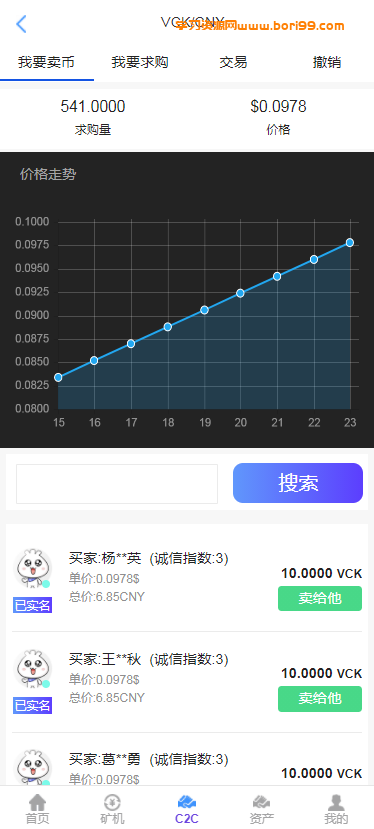Screen dimensions: 374x829
Task: Sell to buyer 杨**英 with 卖给他
Action: pos(320,598)
